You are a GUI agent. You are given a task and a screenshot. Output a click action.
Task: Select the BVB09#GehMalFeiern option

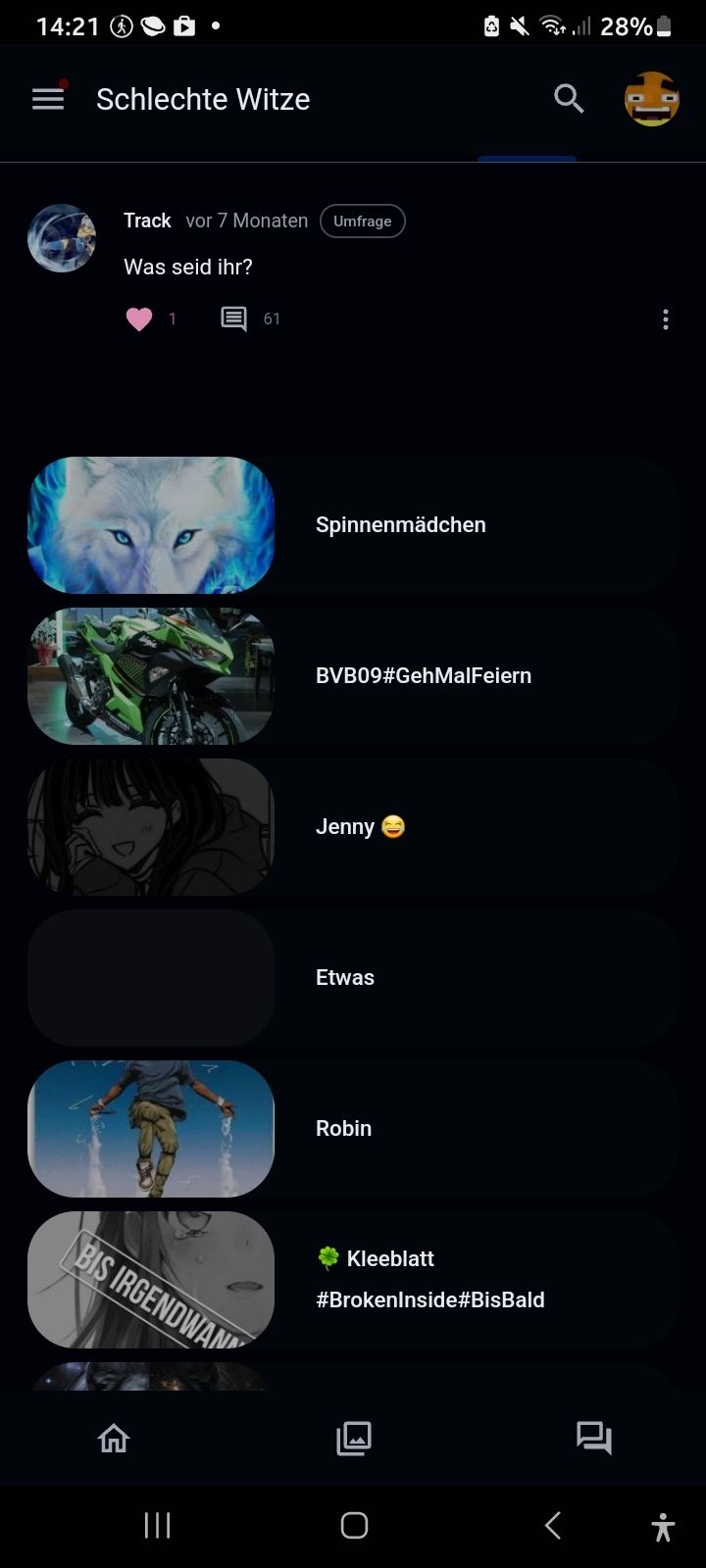click(353, 676)
